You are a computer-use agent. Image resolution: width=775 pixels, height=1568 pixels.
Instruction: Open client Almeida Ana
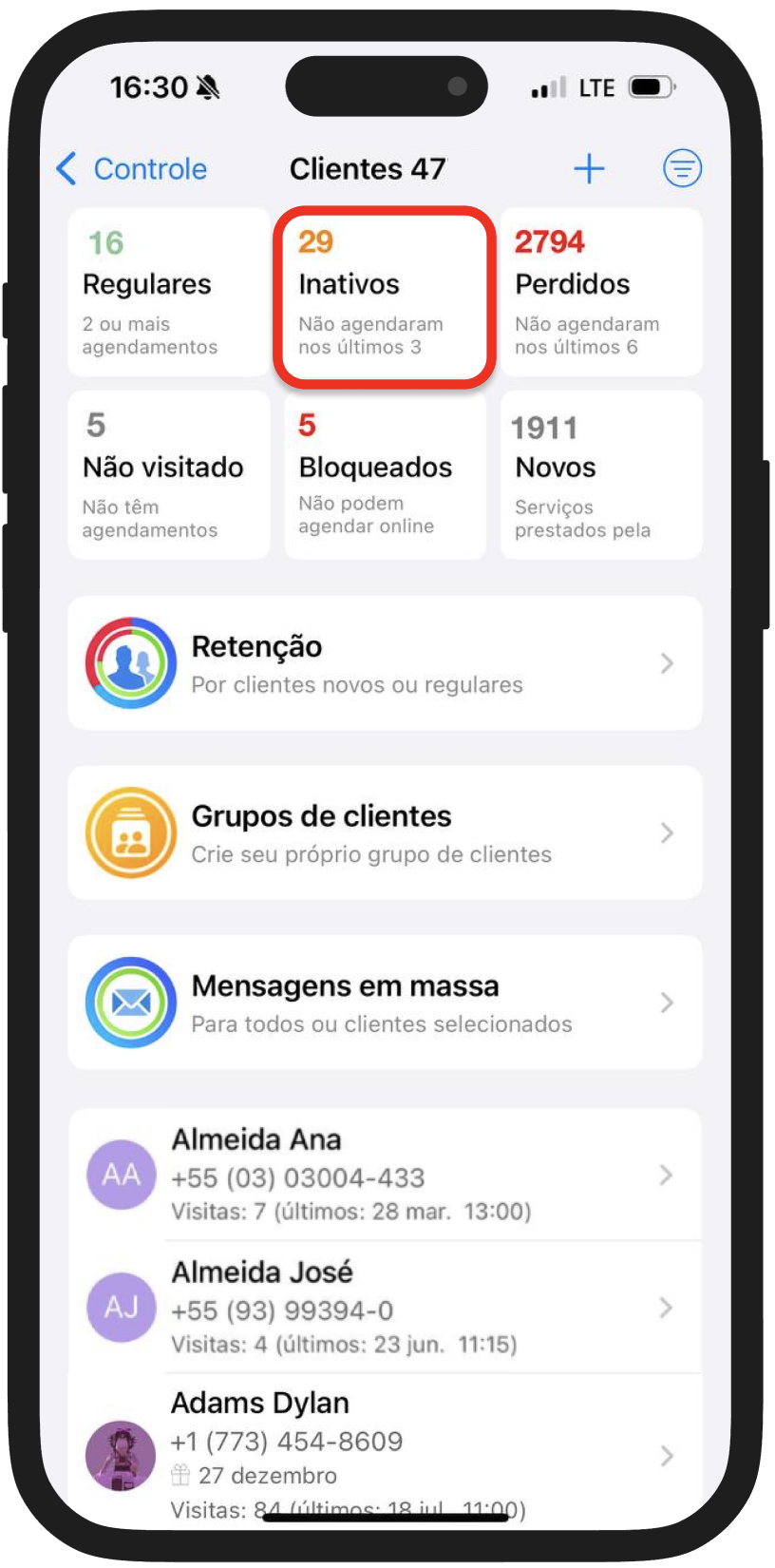pos(385,1175)
